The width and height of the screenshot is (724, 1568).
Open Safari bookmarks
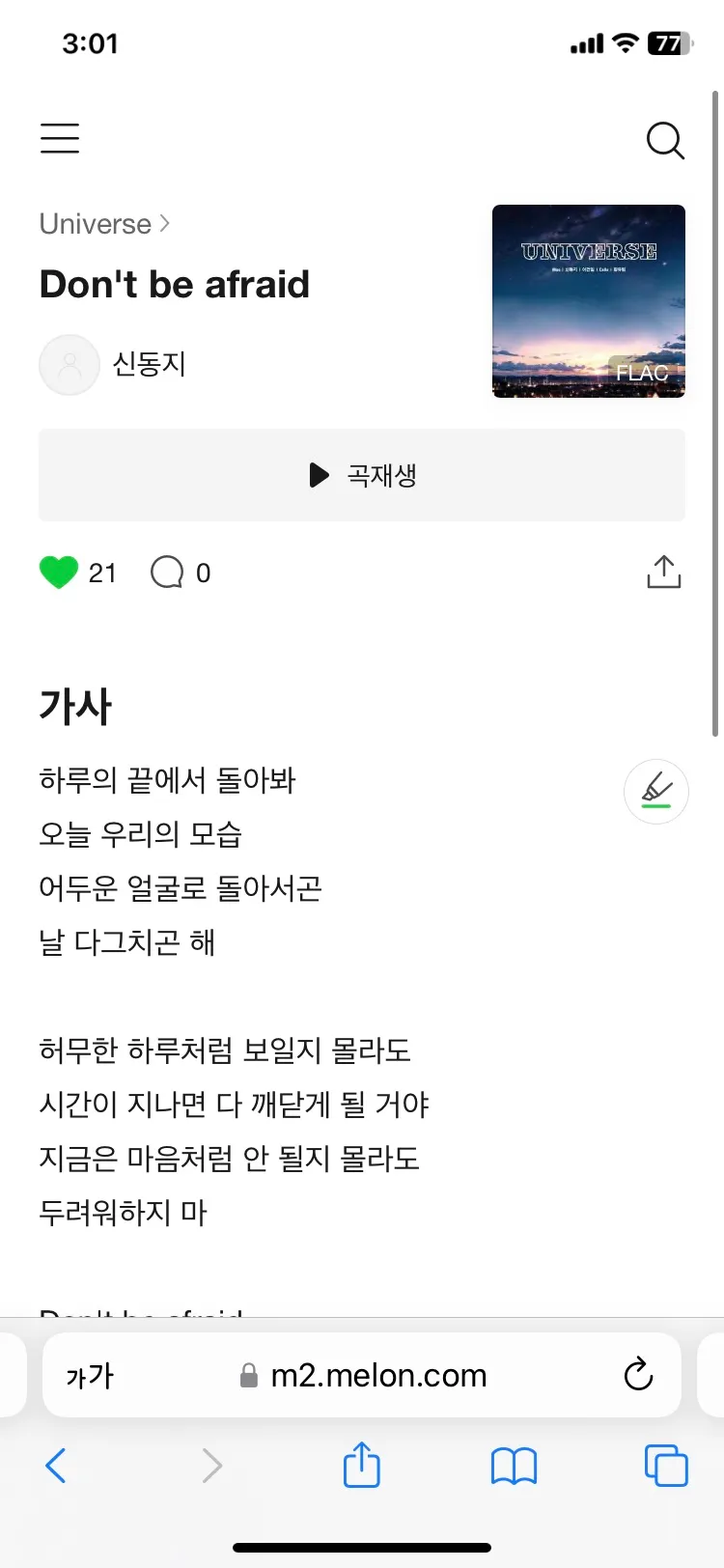[513, 1465]
